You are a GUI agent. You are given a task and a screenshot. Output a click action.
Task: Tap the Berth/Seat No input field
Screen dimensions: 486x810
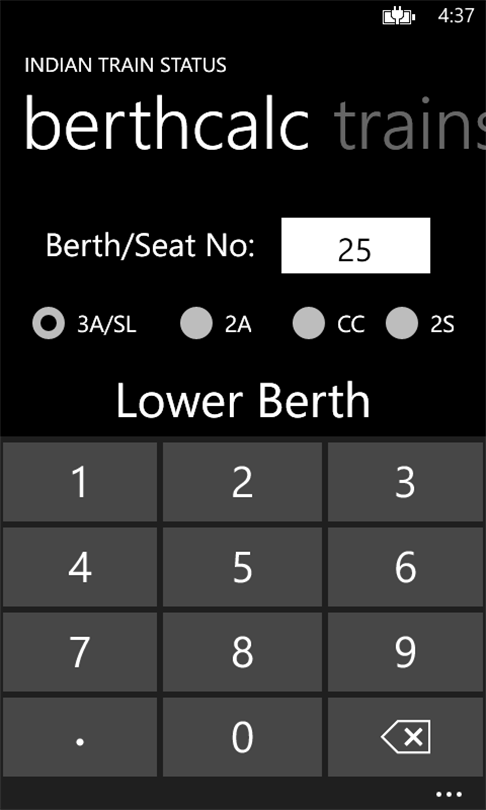pyautogui.click(x=355, y=245)
